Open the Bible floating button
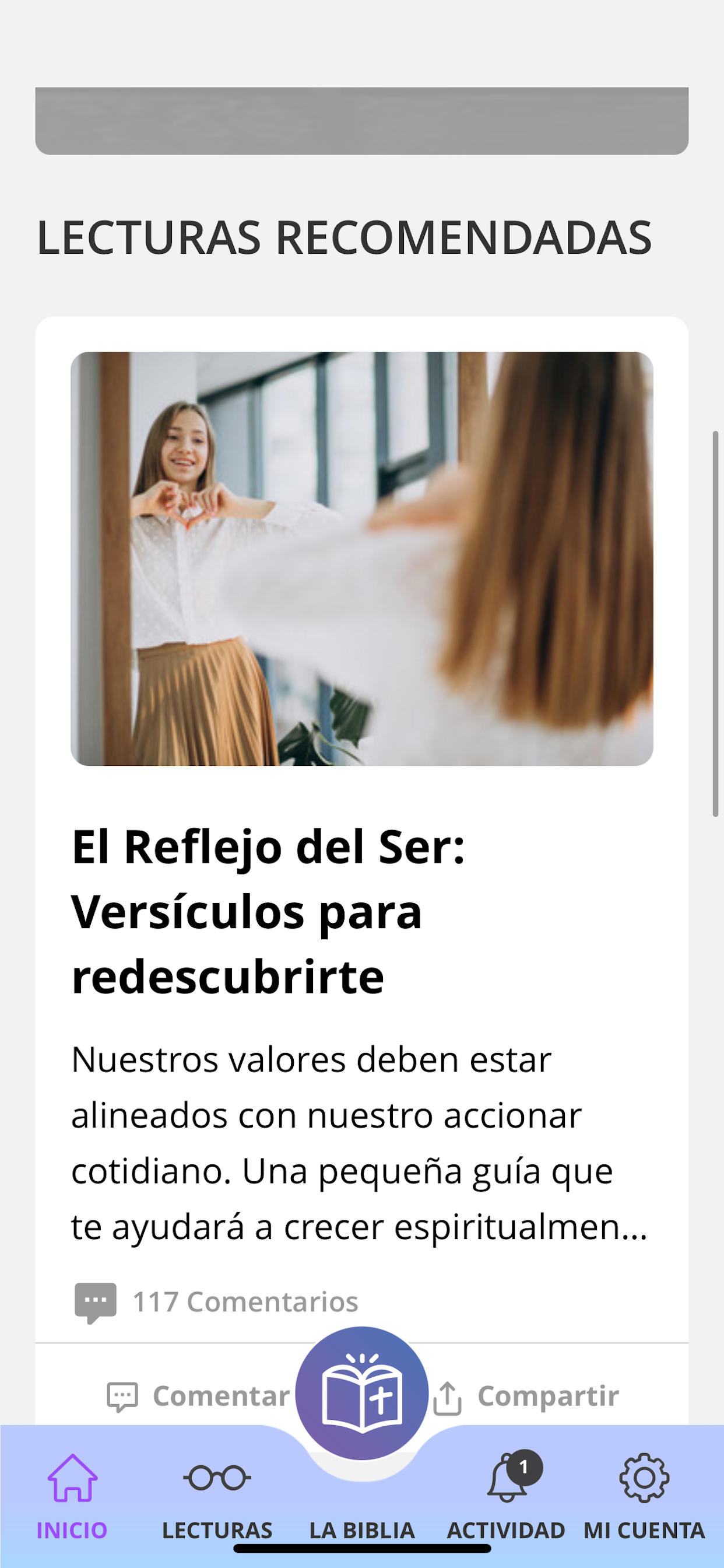 [362, 1392]
